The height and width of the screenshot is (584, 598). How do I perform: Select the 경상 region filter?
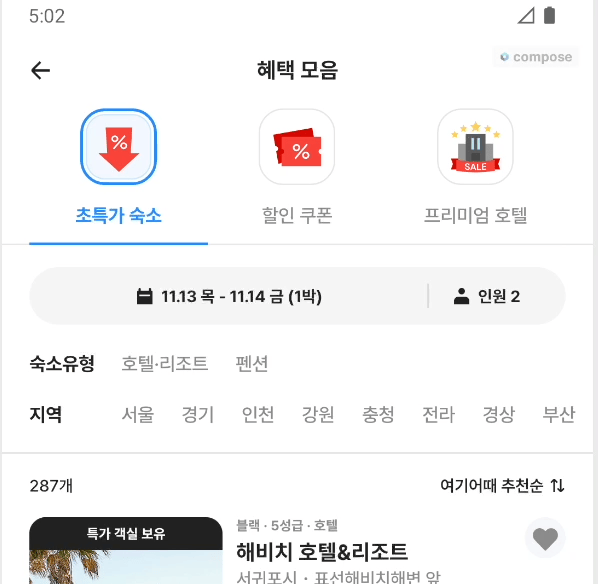[499, 414]
